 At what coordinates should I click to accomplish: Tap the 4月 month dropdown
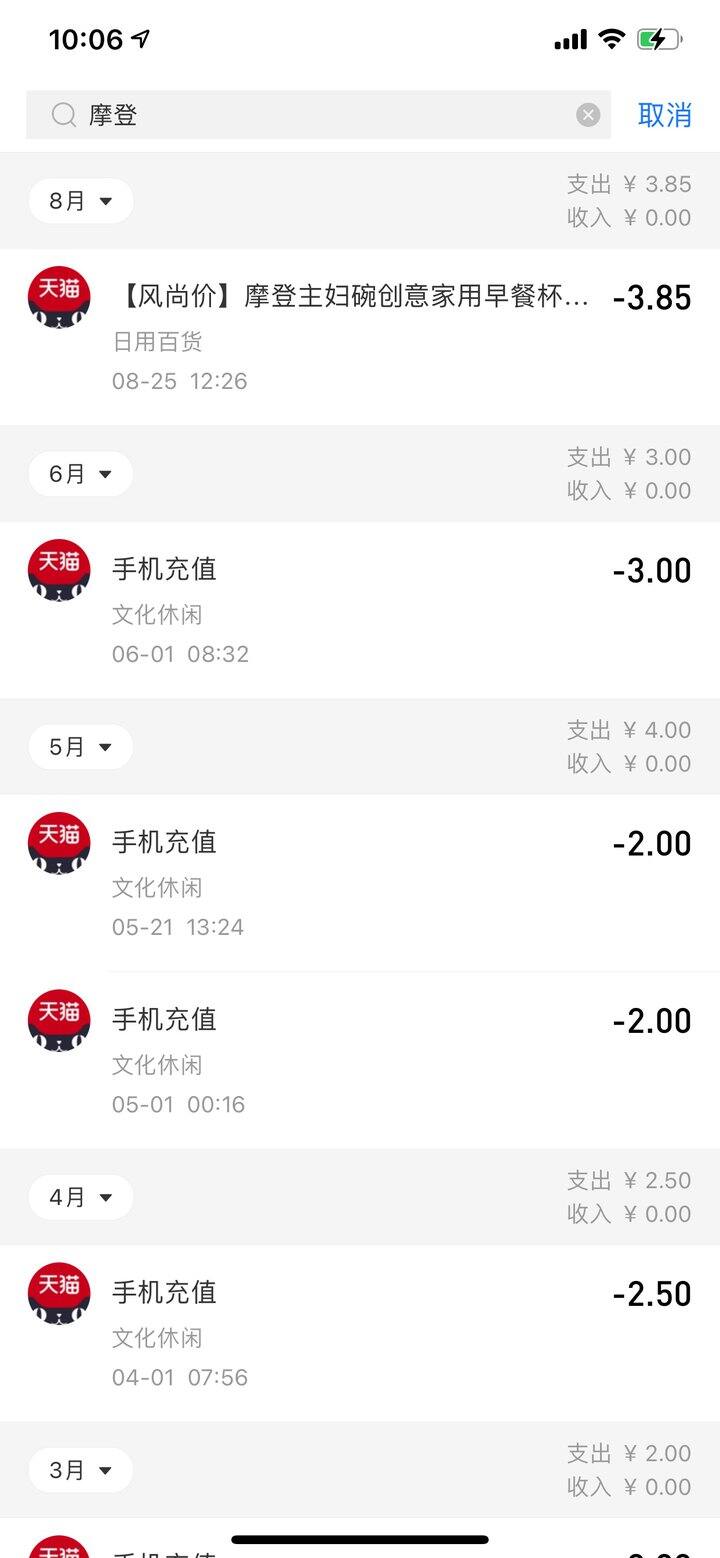click(81, 1197)
